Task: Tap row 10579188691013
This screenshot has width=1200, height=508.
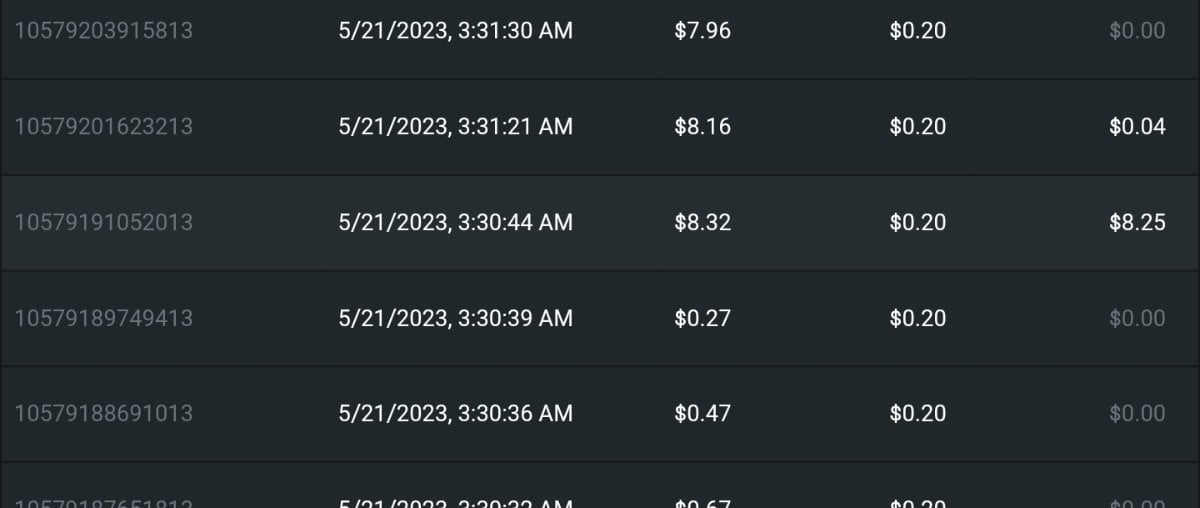Action: [104, 413]
